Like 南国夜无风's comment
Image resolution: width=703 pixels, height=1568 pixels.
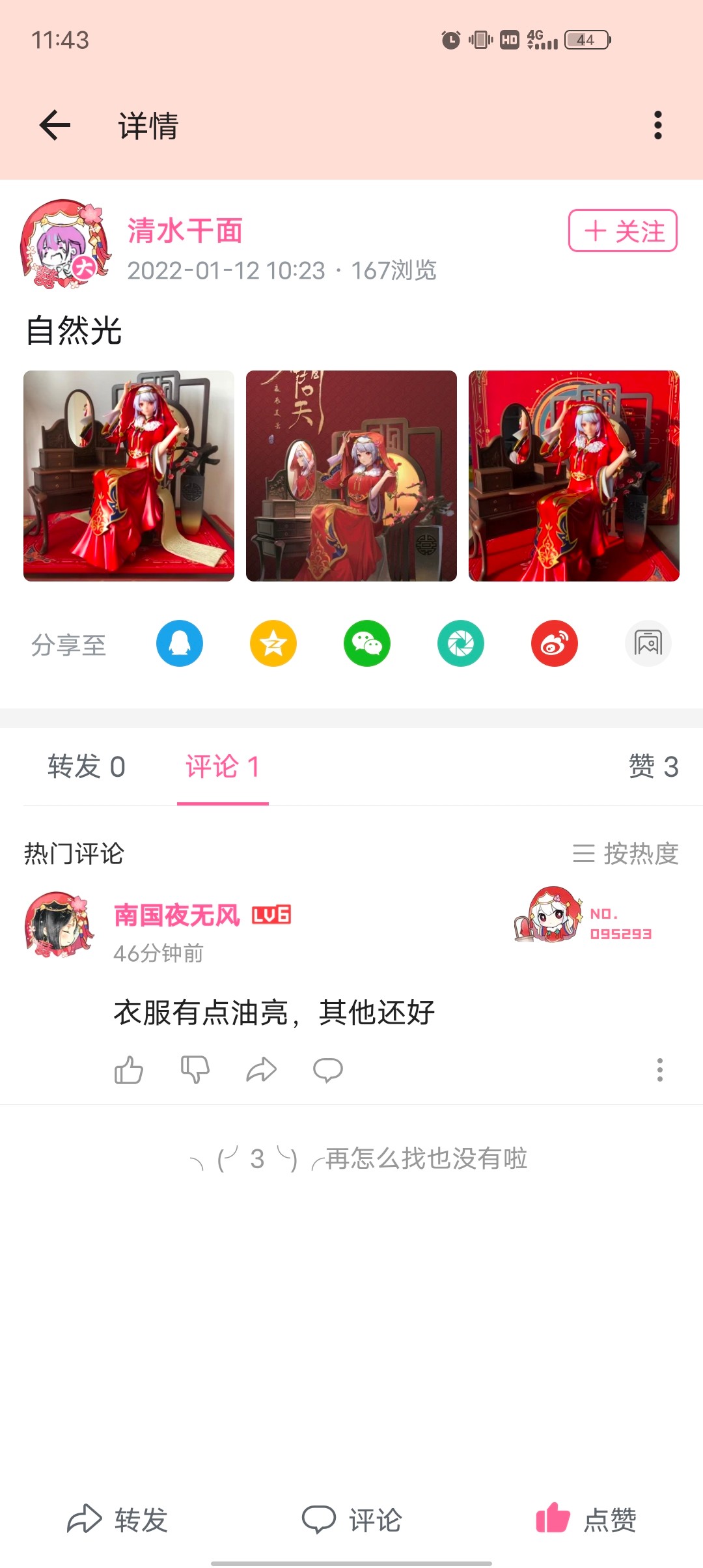click(129, 1069)
